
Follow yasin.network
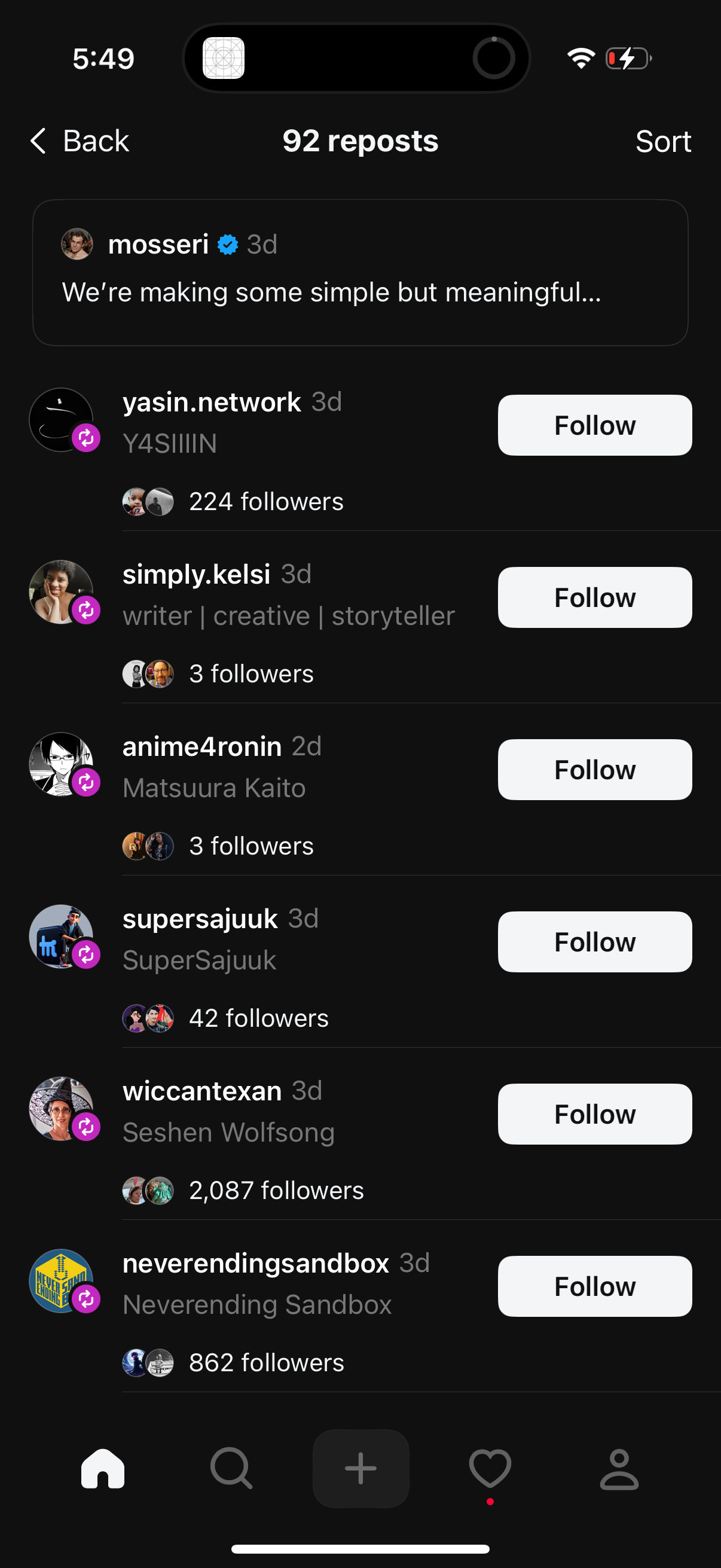[x=594, y=425]
